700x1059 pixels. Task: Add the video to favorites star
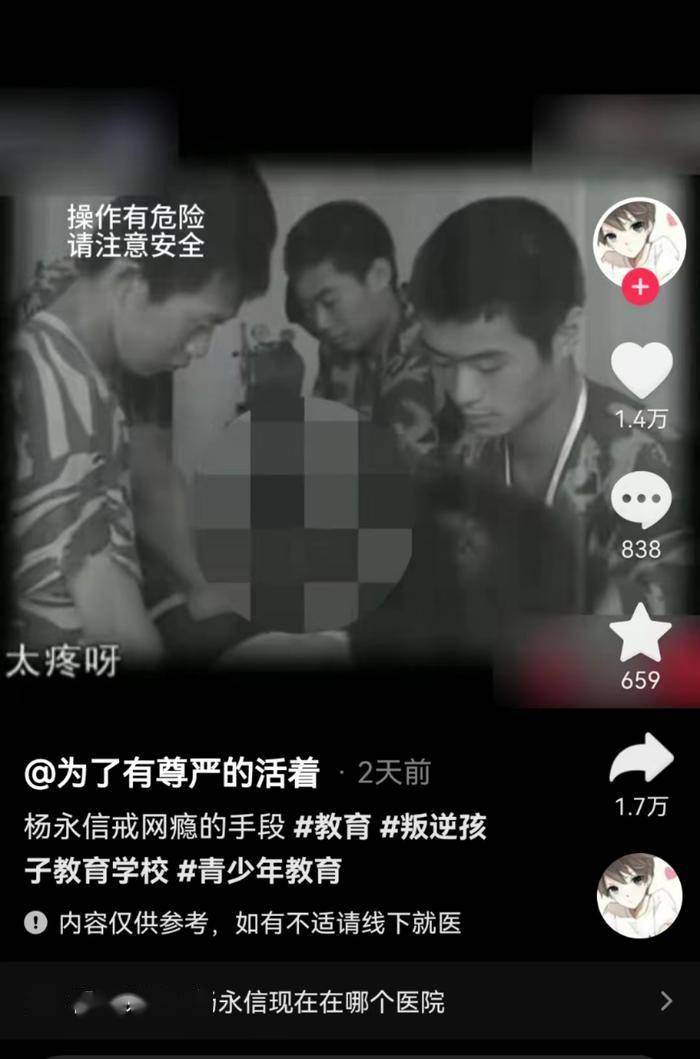(x=640, y=634)
